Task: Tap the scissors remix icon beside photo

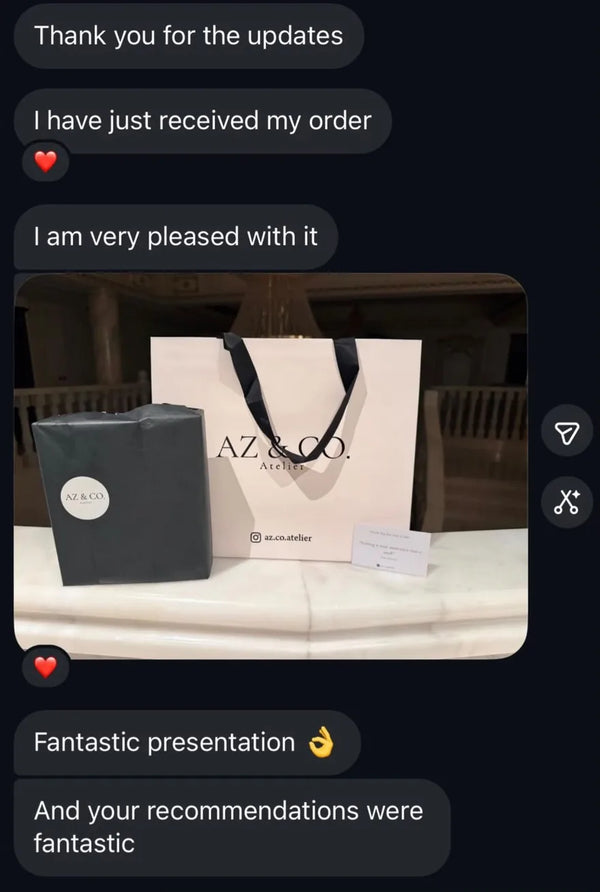Action: (x=566, y=503)
